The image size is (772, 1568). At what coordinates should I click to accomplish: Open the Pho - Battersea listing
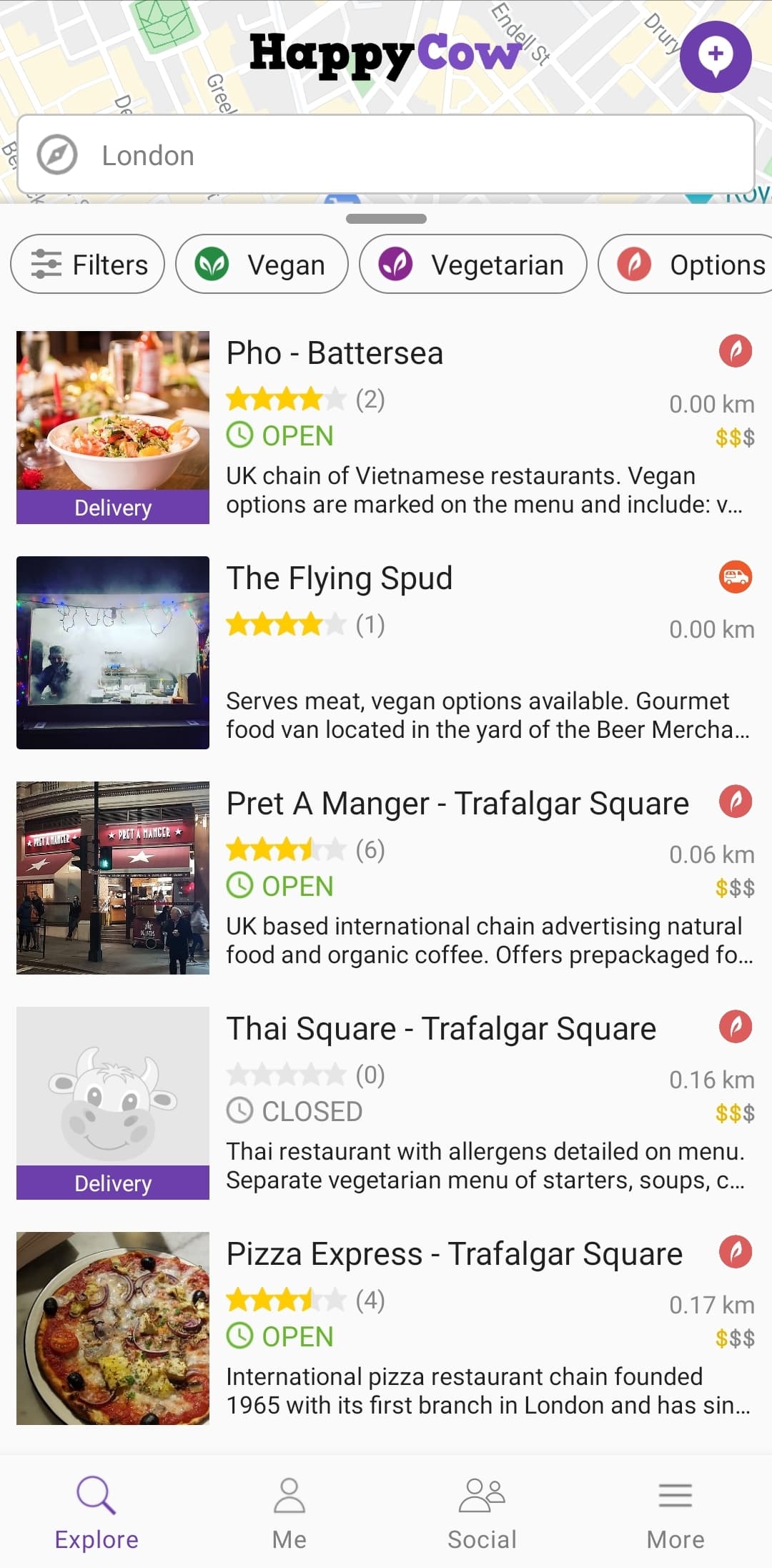click(x=335, y=353)
